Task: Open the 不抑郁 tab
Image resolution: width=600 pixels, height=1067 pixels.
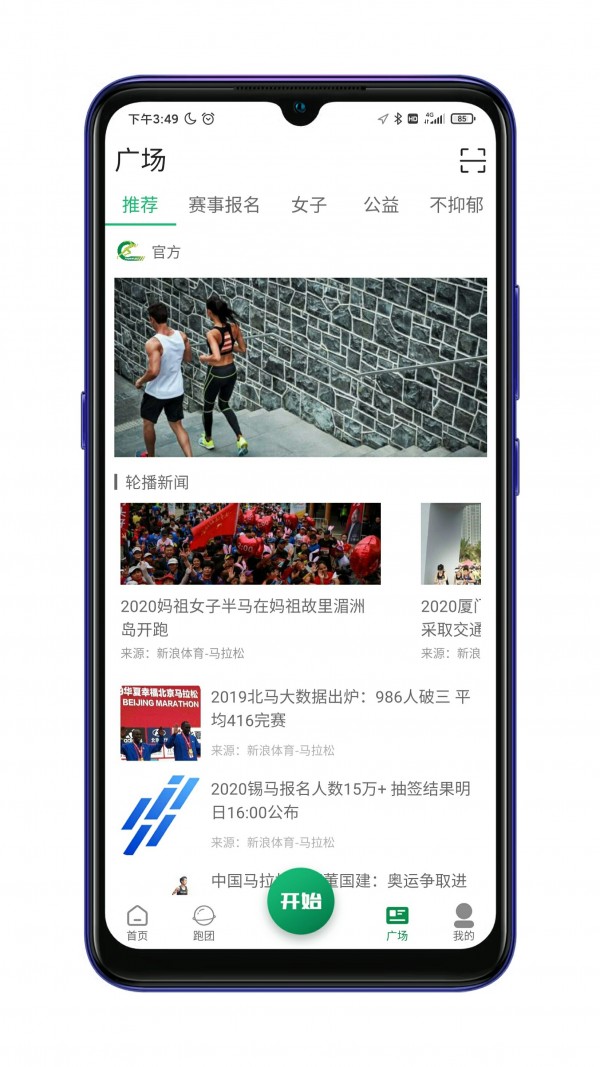Action: tap(456, 205)
